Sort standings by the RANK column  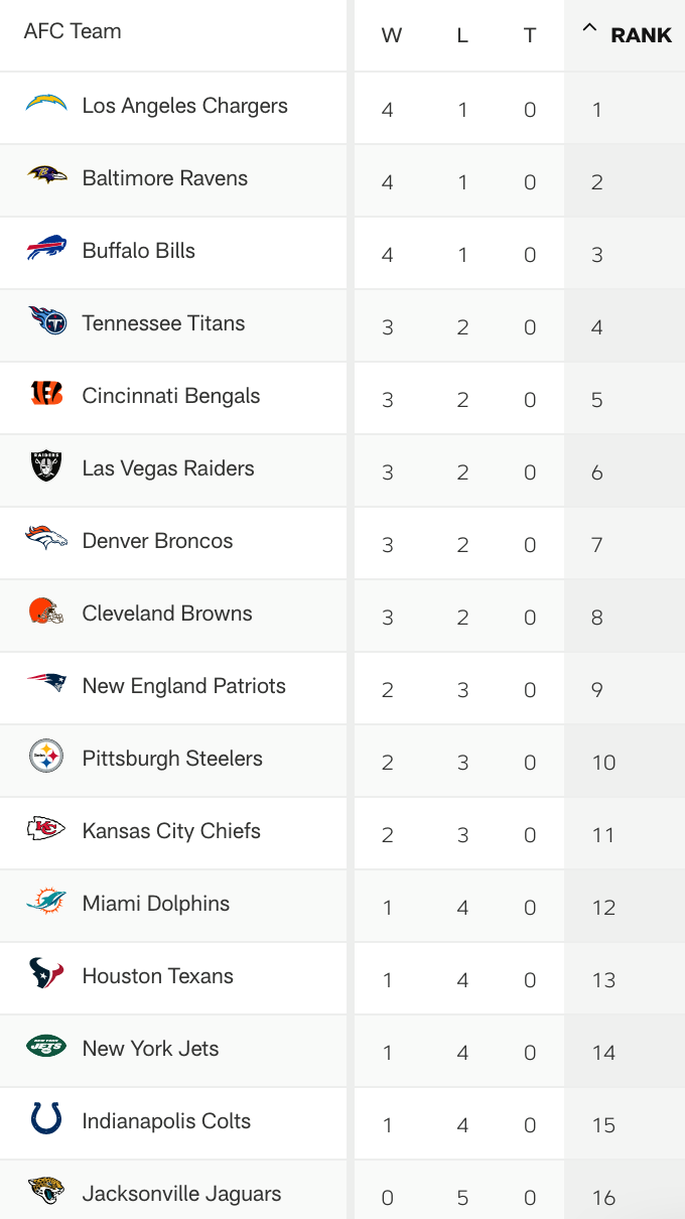[626, 35]
